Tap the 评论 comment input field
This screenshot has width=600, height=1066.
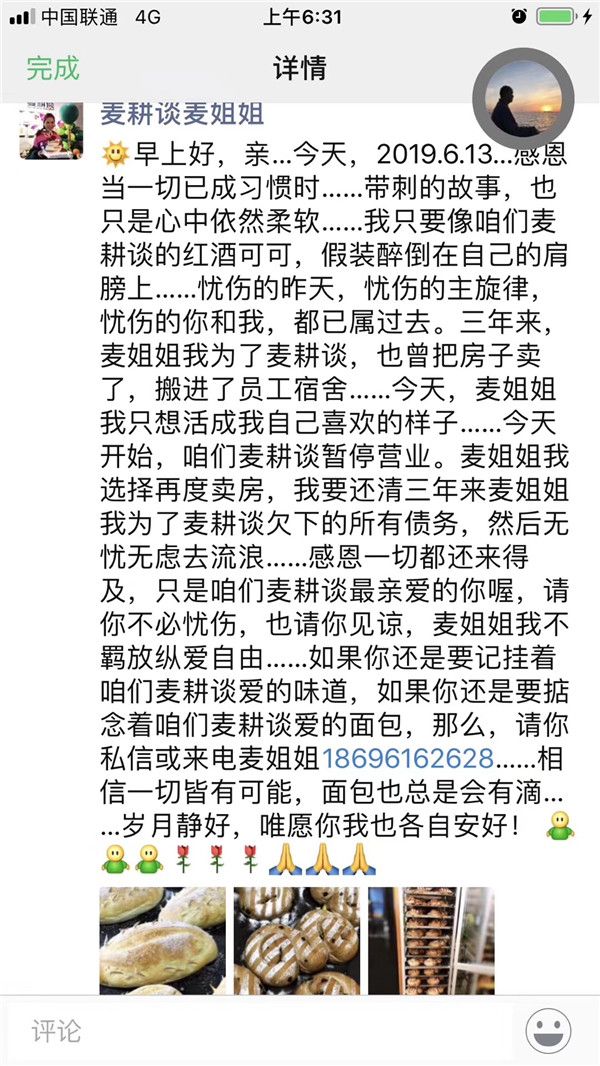260,1030
